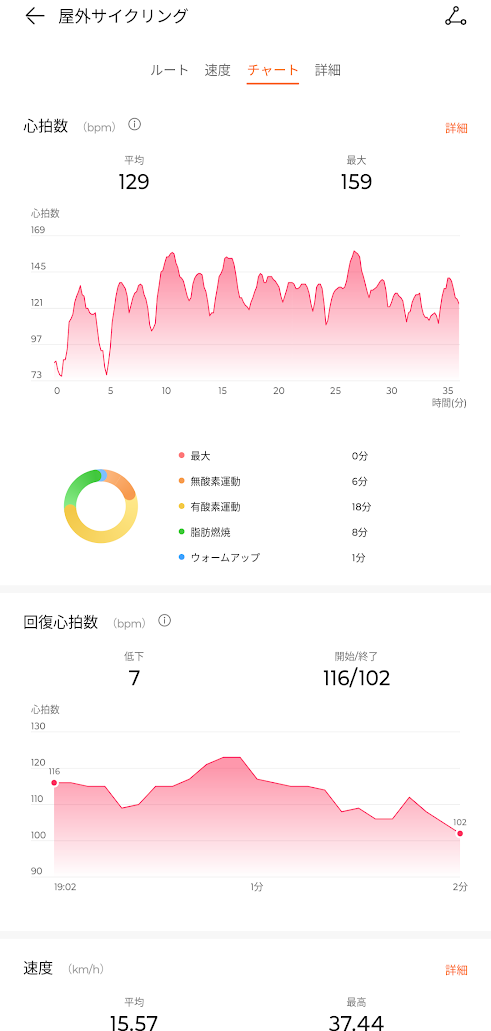Tap the info icon beside 心拍数

pyautogui.click(x=135, y=124)
